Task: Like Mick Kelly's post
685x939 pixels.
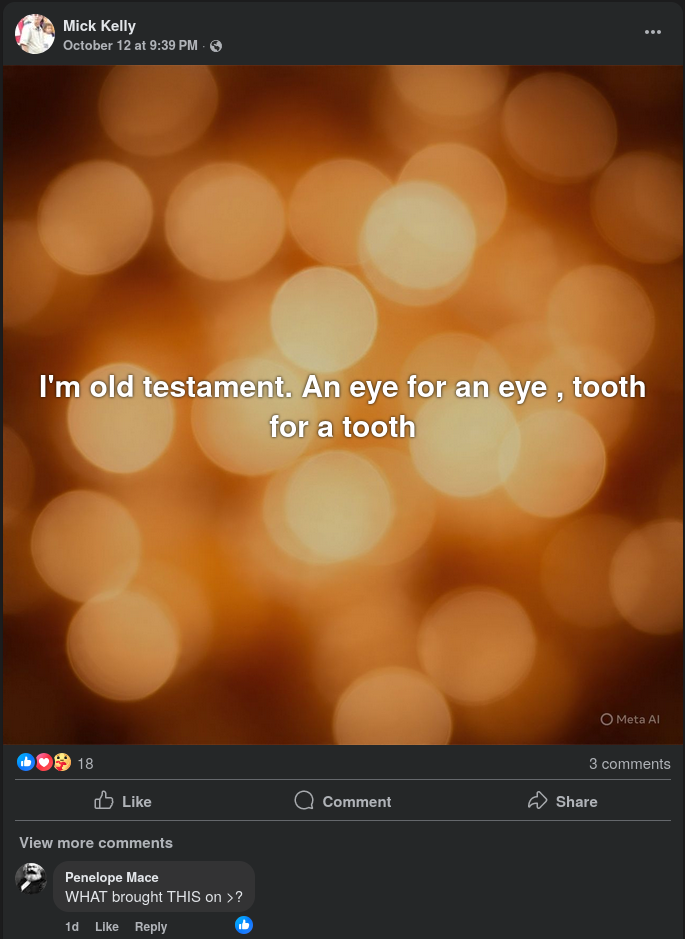Action: coord(123,801)
